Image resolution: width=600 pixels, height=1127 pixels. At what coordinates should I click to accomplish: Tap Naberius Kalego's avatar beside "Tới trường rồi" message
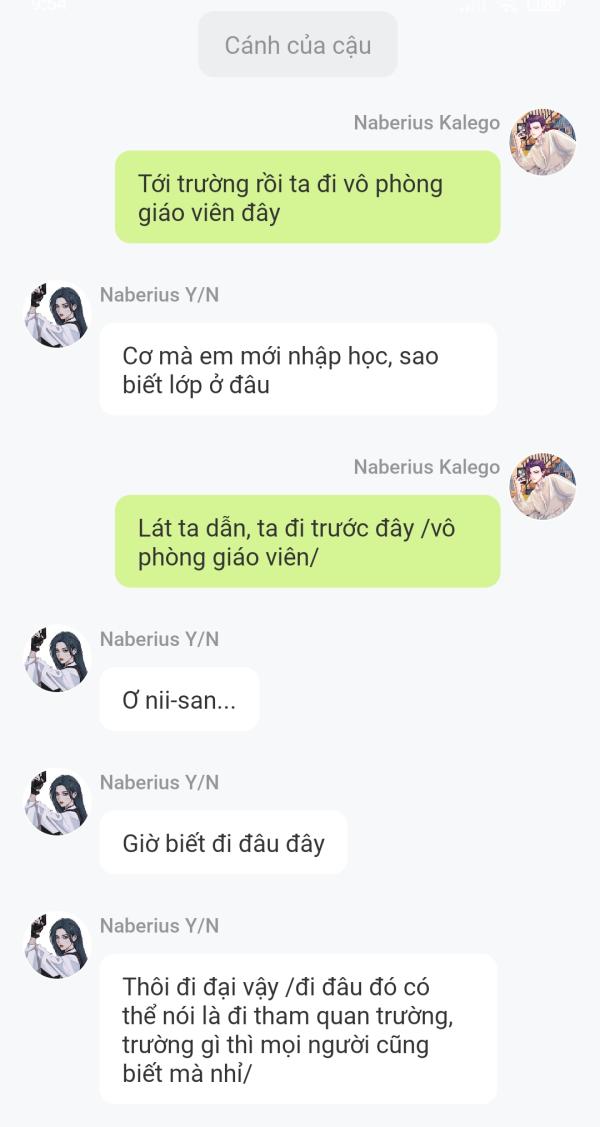coord(543,142)
